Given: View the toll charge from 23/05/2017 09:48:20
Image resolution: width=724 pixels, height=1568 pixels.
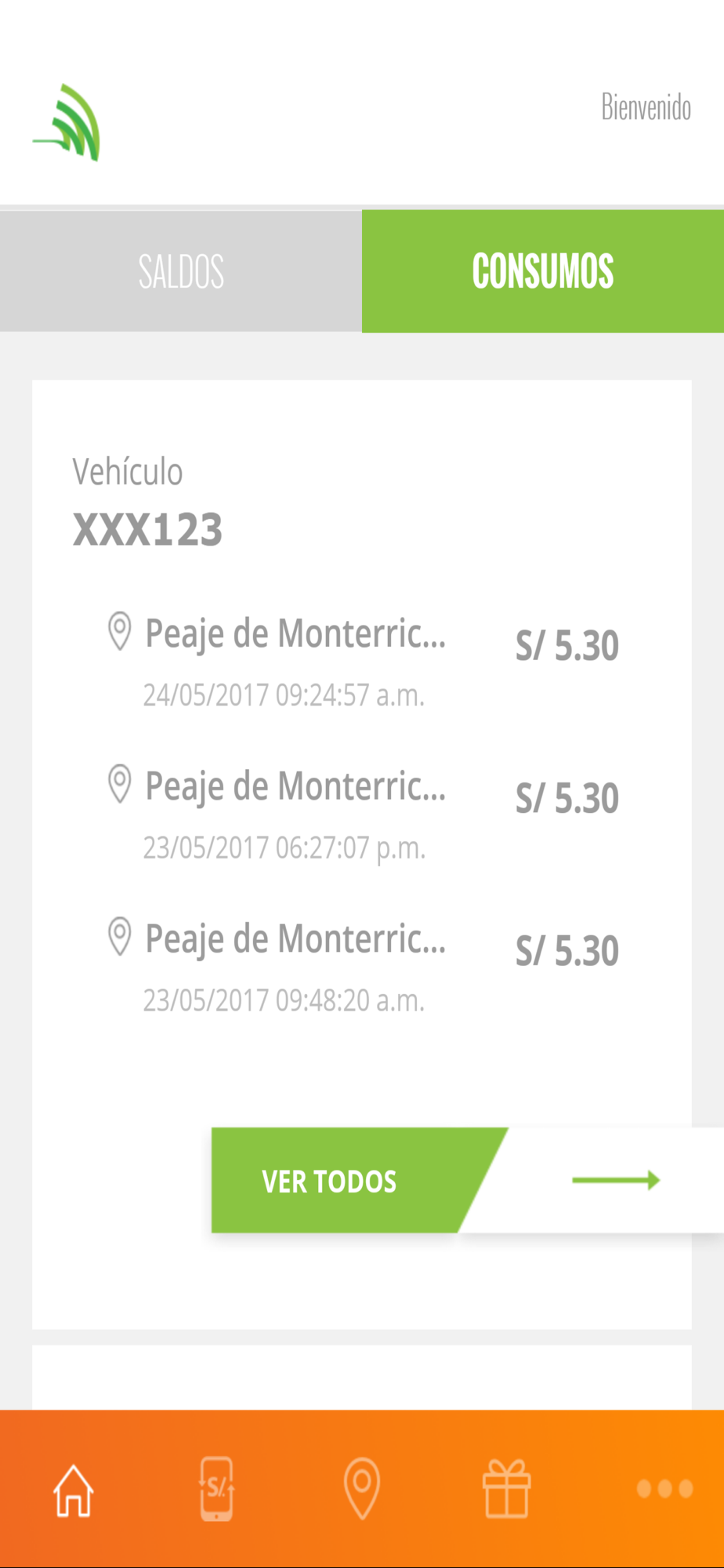Looking at the screenshot, I should coord(362,968).
